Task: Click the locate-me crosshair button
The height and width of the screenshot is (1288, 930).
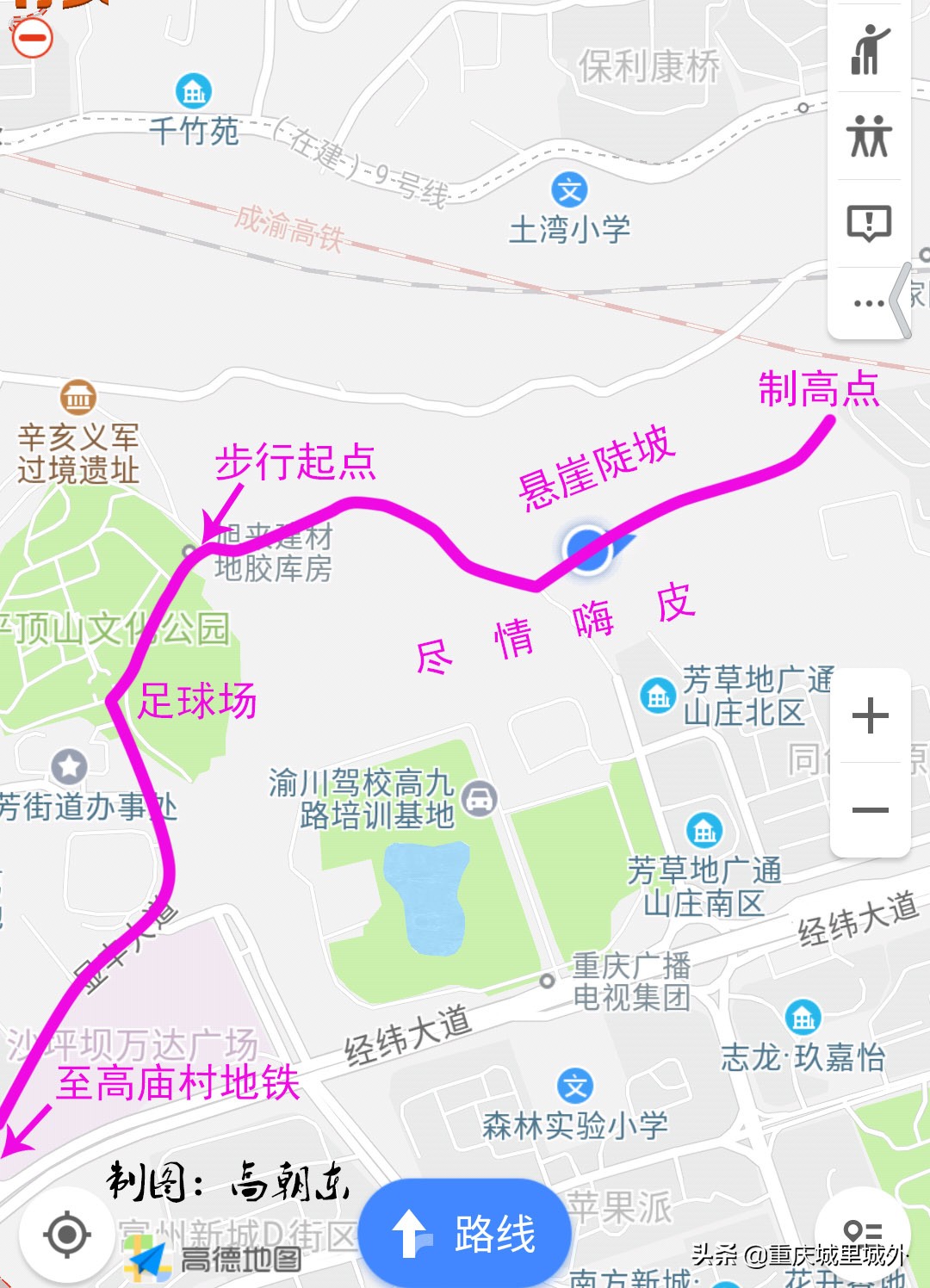Action: [x=65, y=1236]
